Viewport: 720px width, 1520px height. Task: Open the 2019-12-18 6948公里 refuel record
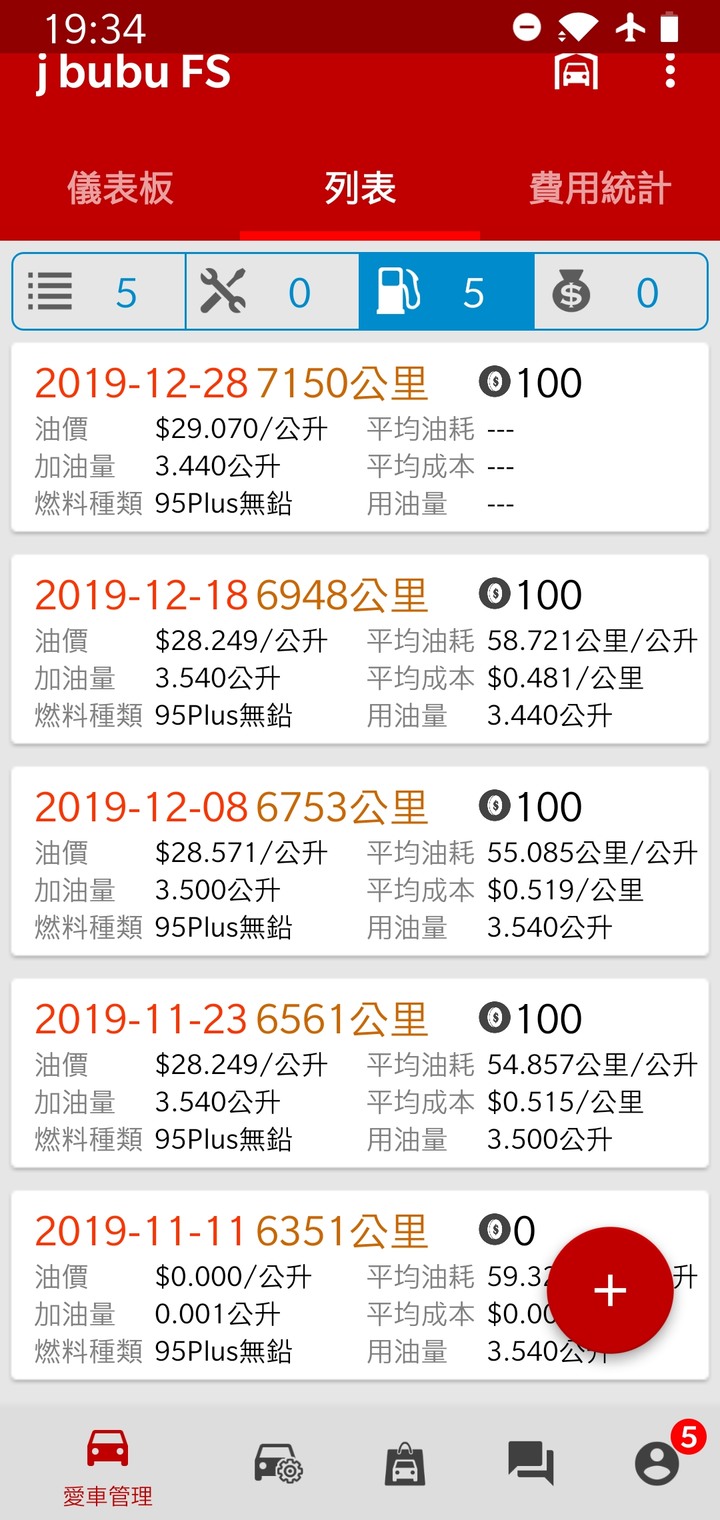pyautogui.click(x=360, y=650)
